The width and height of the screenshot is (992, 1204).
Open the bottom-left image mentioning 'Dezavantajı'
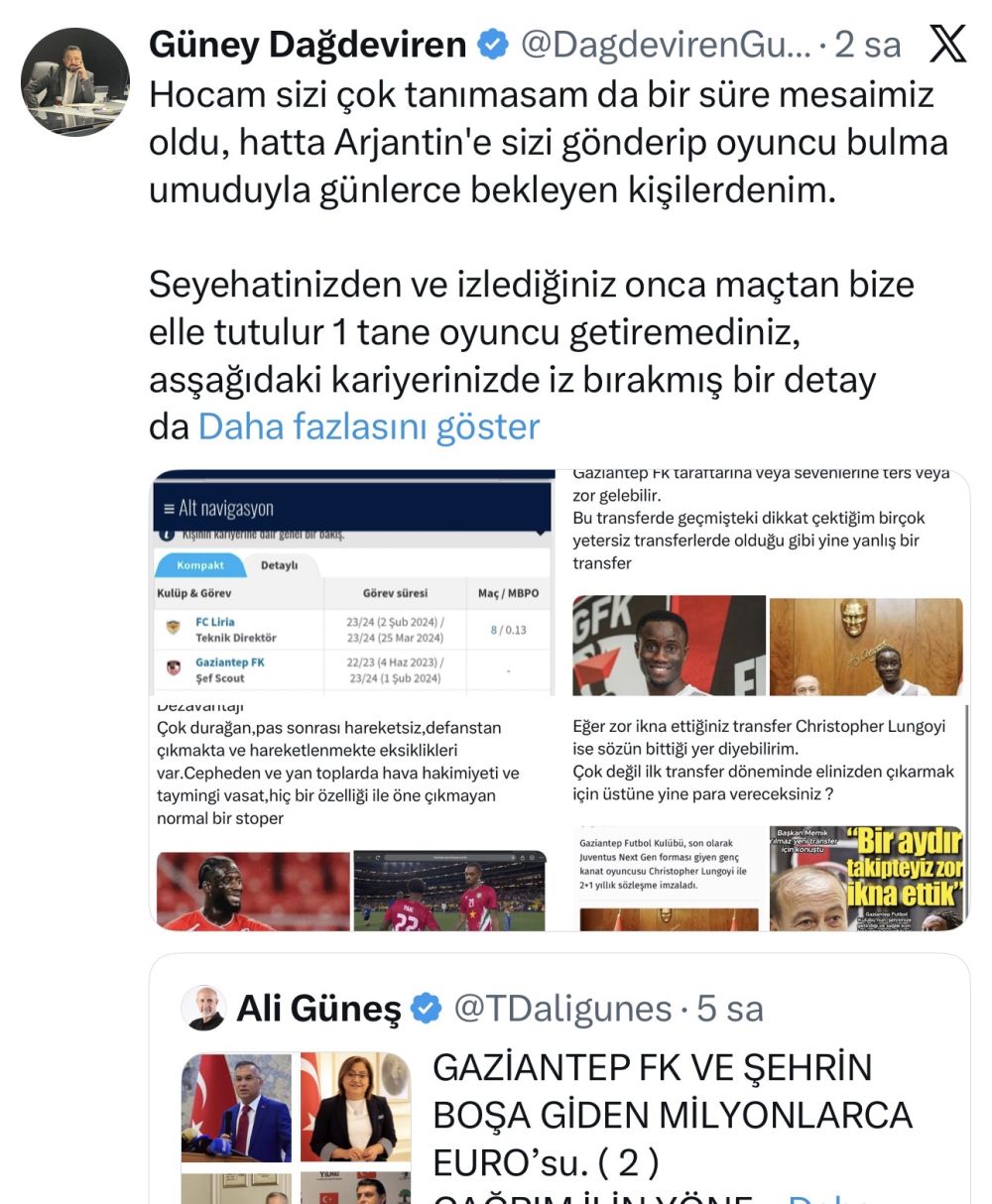[x=352, y=815]
